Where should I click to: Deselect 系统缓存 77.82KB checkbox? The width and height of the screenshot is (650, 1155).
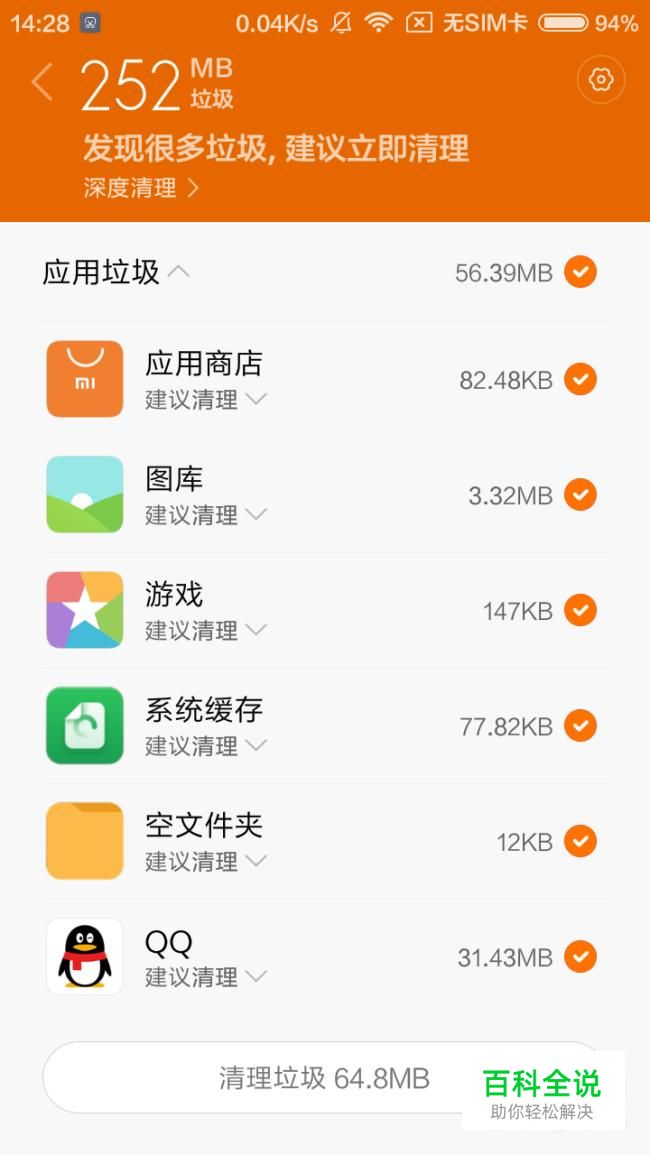580,725
